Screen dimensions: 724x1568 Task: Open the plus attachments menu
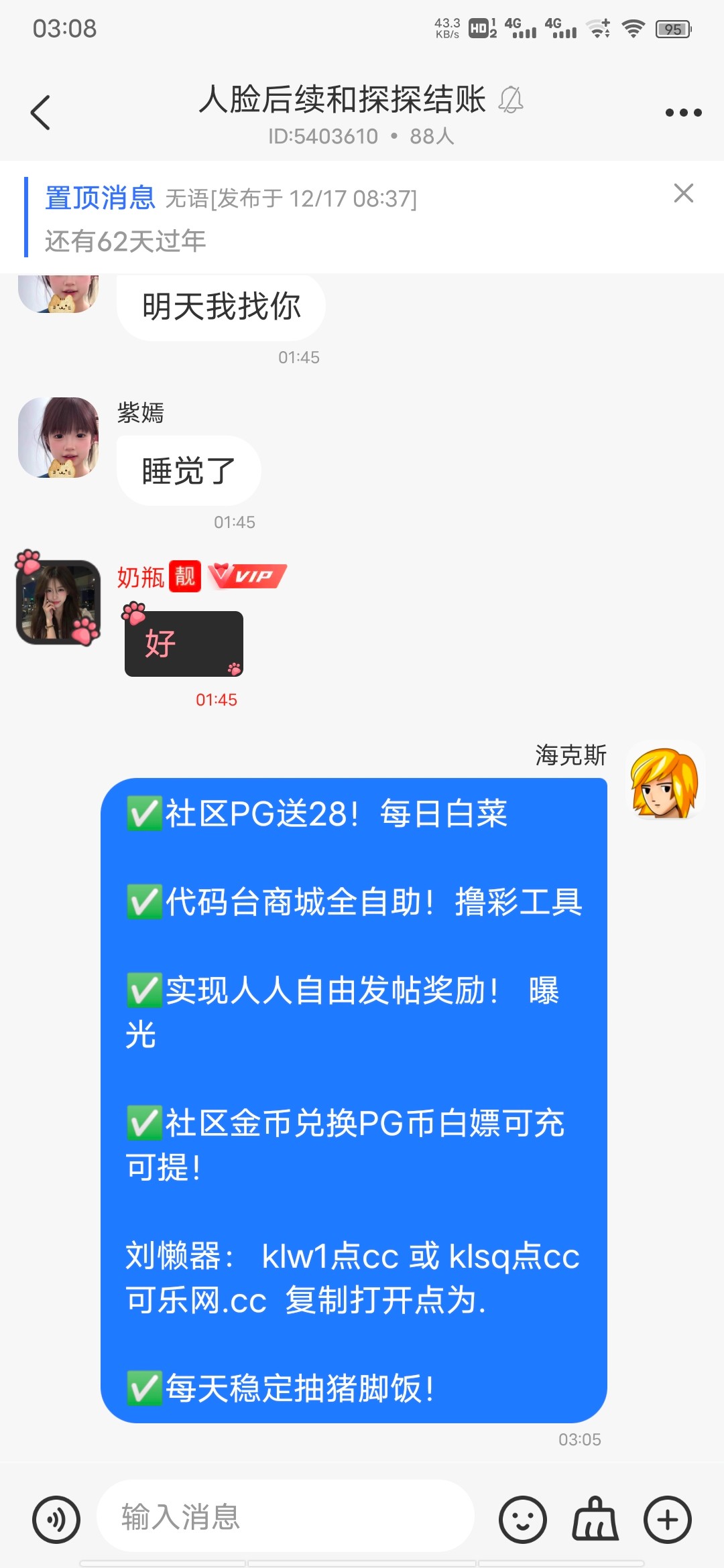[x=667, y=1520]
